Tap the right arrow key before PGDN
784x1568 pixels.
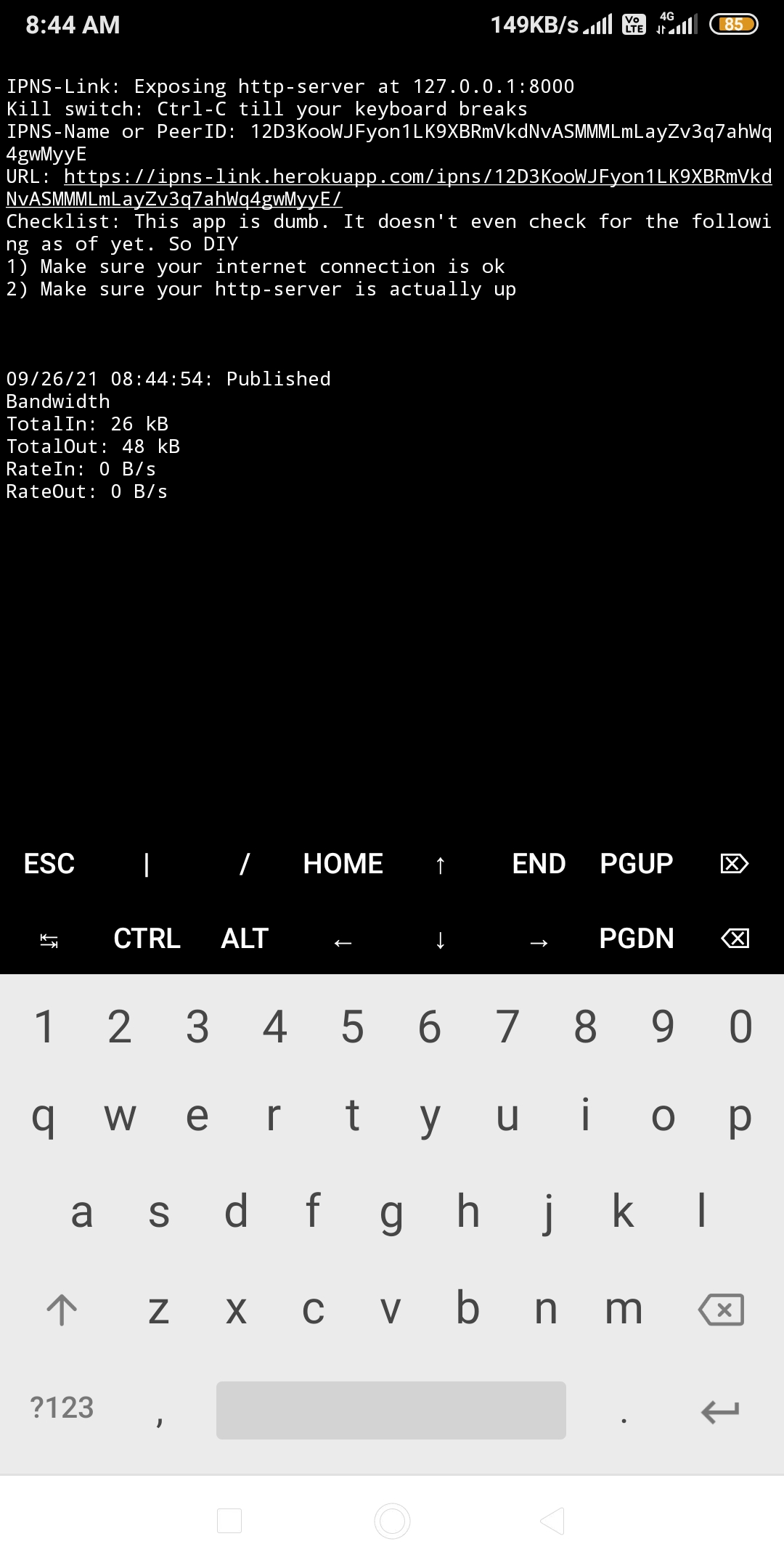(539, 942)
